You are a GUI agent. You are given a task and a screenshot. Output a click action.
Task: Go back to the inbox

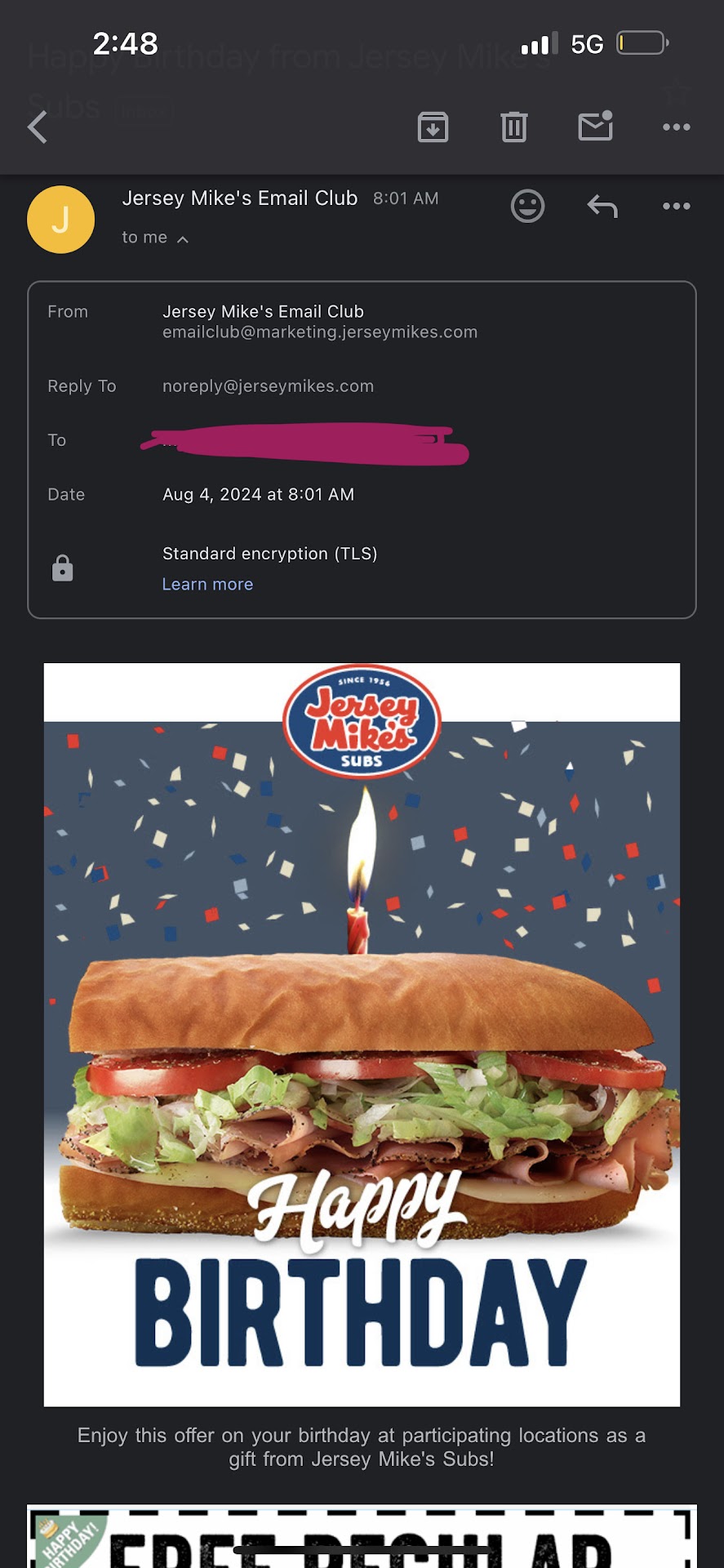[38, 127]
